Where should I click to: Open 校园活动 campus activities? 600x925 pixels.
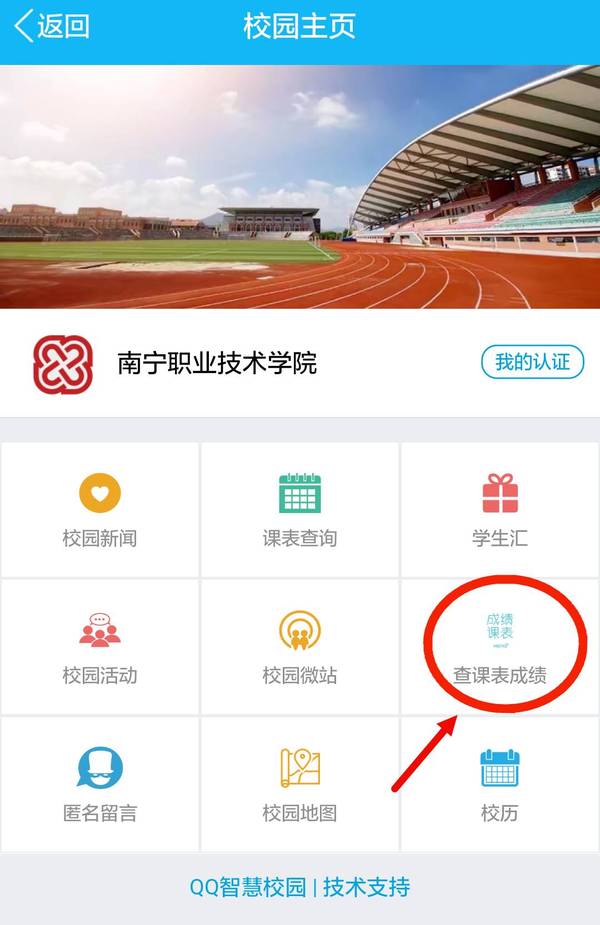click(x=100, y=647)
